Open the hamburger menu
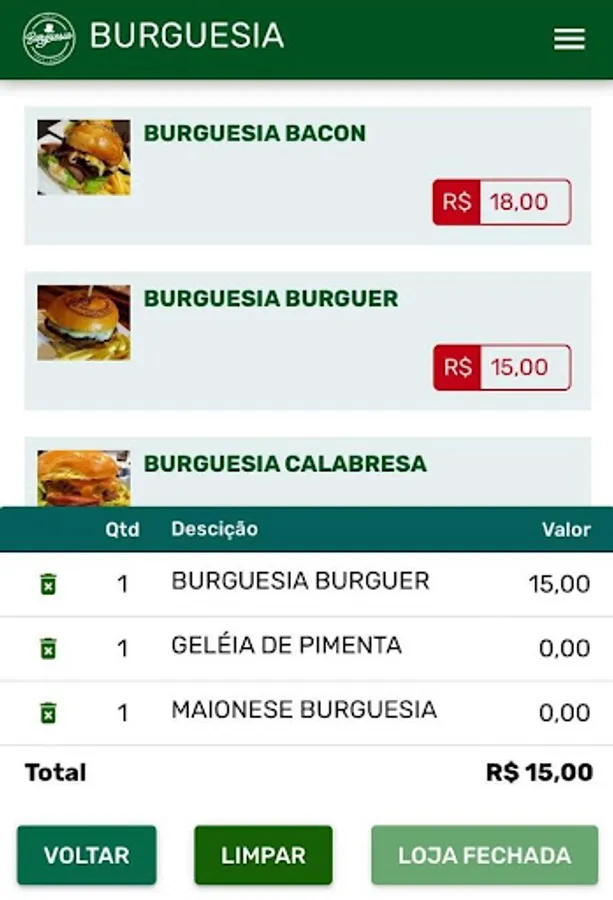Screen dimensions: 613x900 569,39
